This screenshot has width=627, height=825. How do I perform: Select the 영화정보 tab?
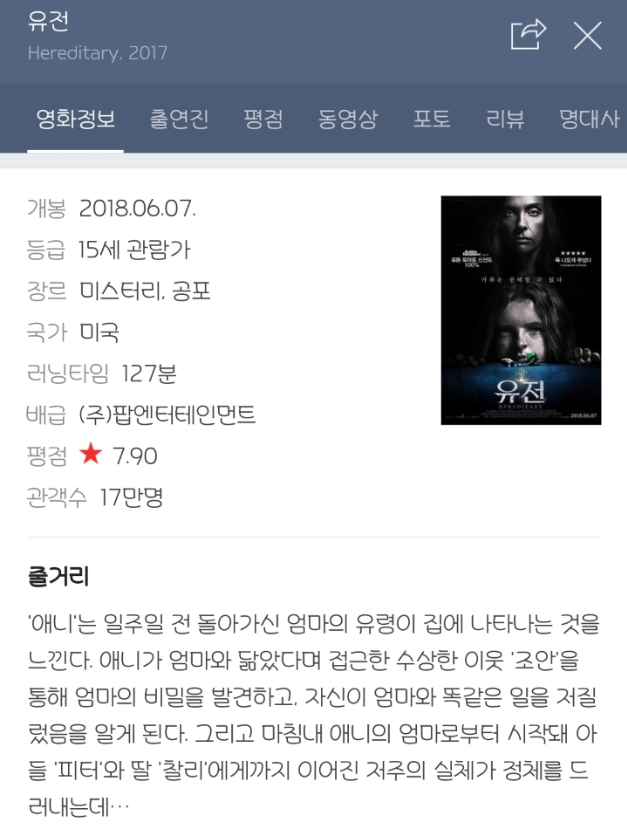pos(75,120)
